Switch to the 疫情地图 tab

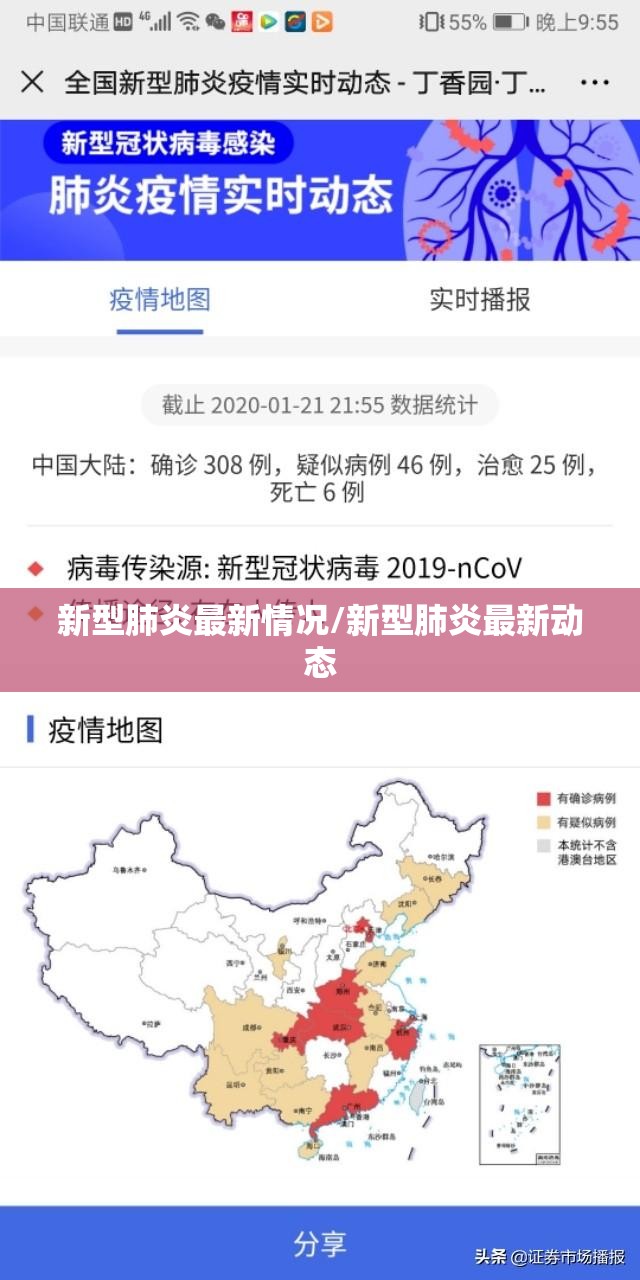(160, 299)
